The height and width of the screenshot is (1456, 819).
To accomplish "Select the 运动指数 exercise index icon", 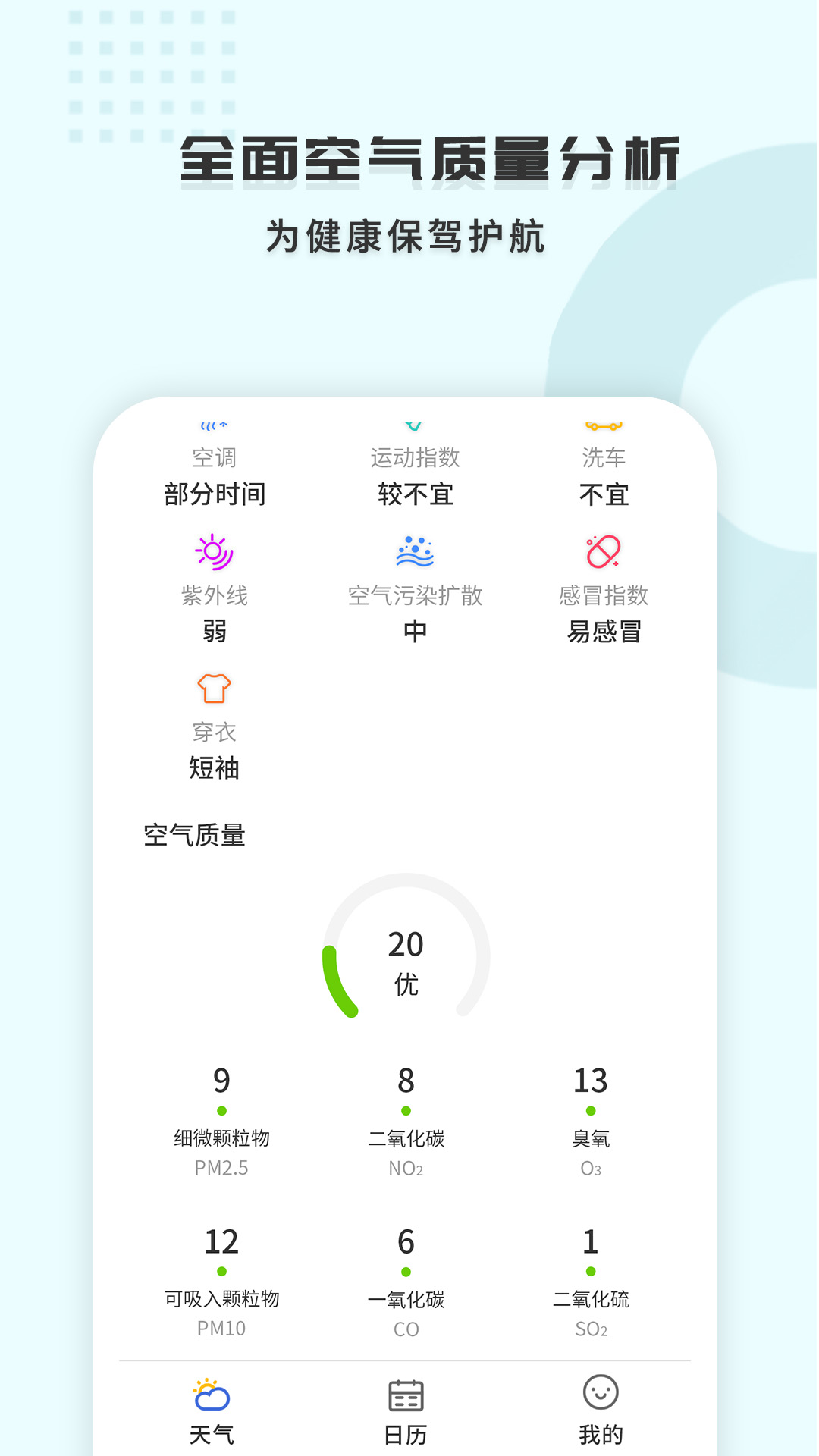I will (x=413, y=425).
